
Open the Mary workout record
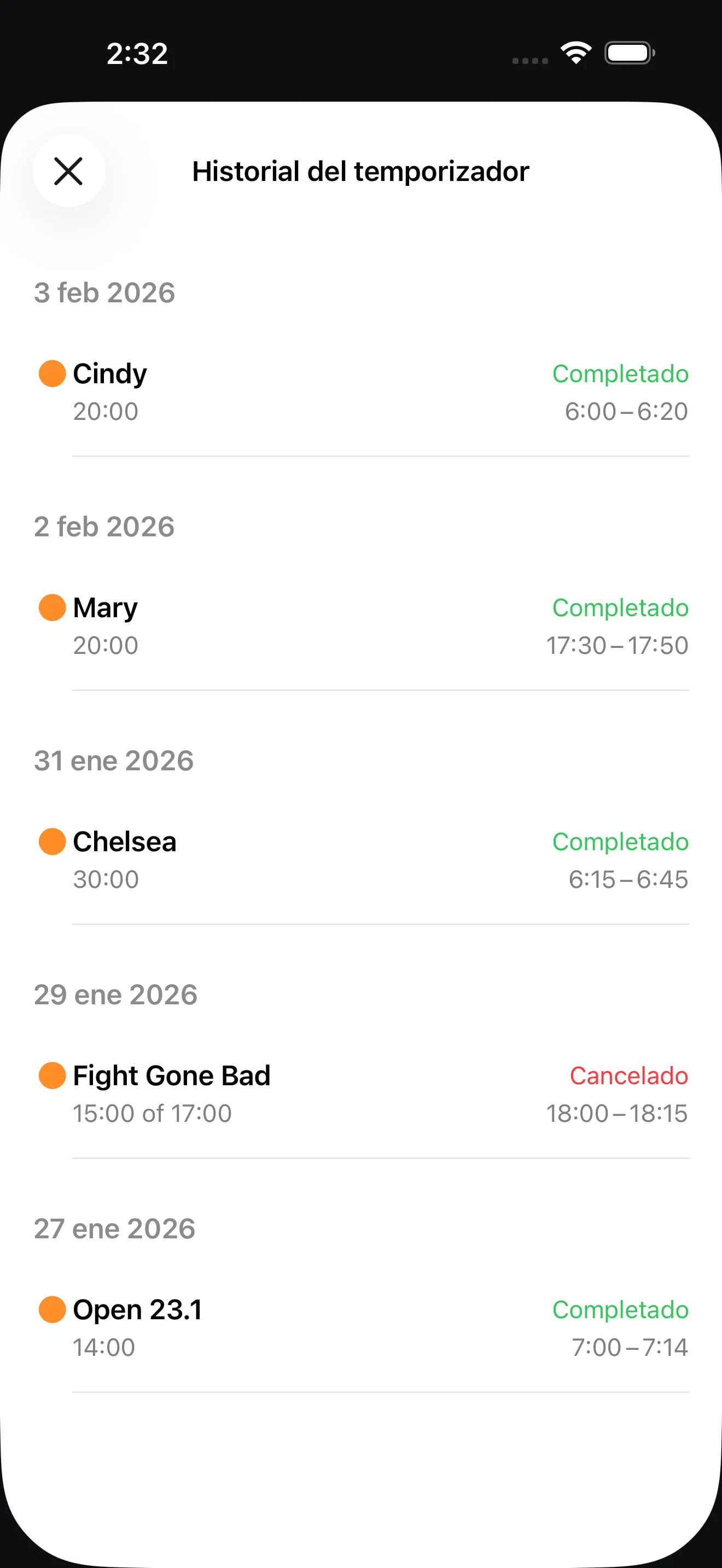[x=361, y=626]
